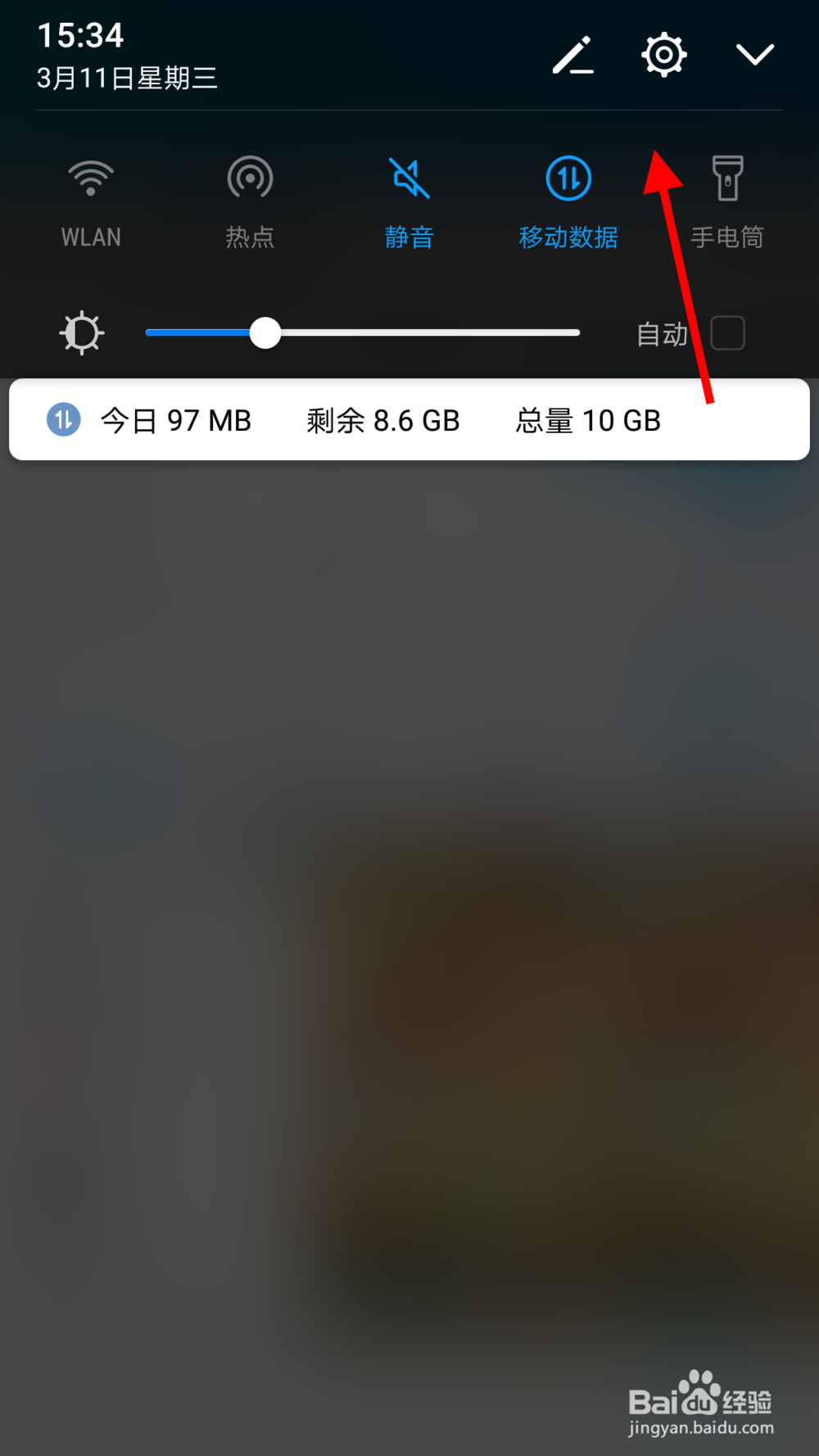
Task: Open the Settings gear icon
Action: (663, 53)
